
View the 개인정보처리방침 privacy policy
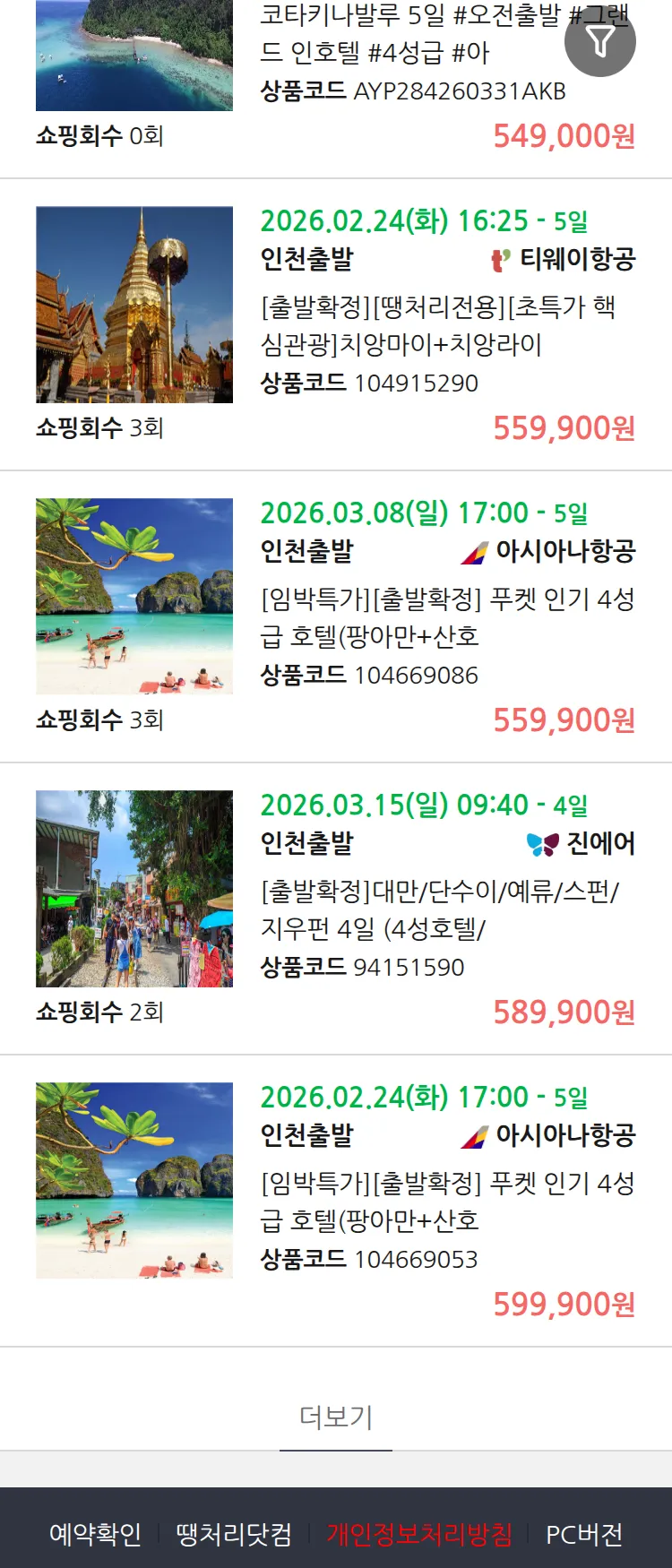[x=419, y=1534]
